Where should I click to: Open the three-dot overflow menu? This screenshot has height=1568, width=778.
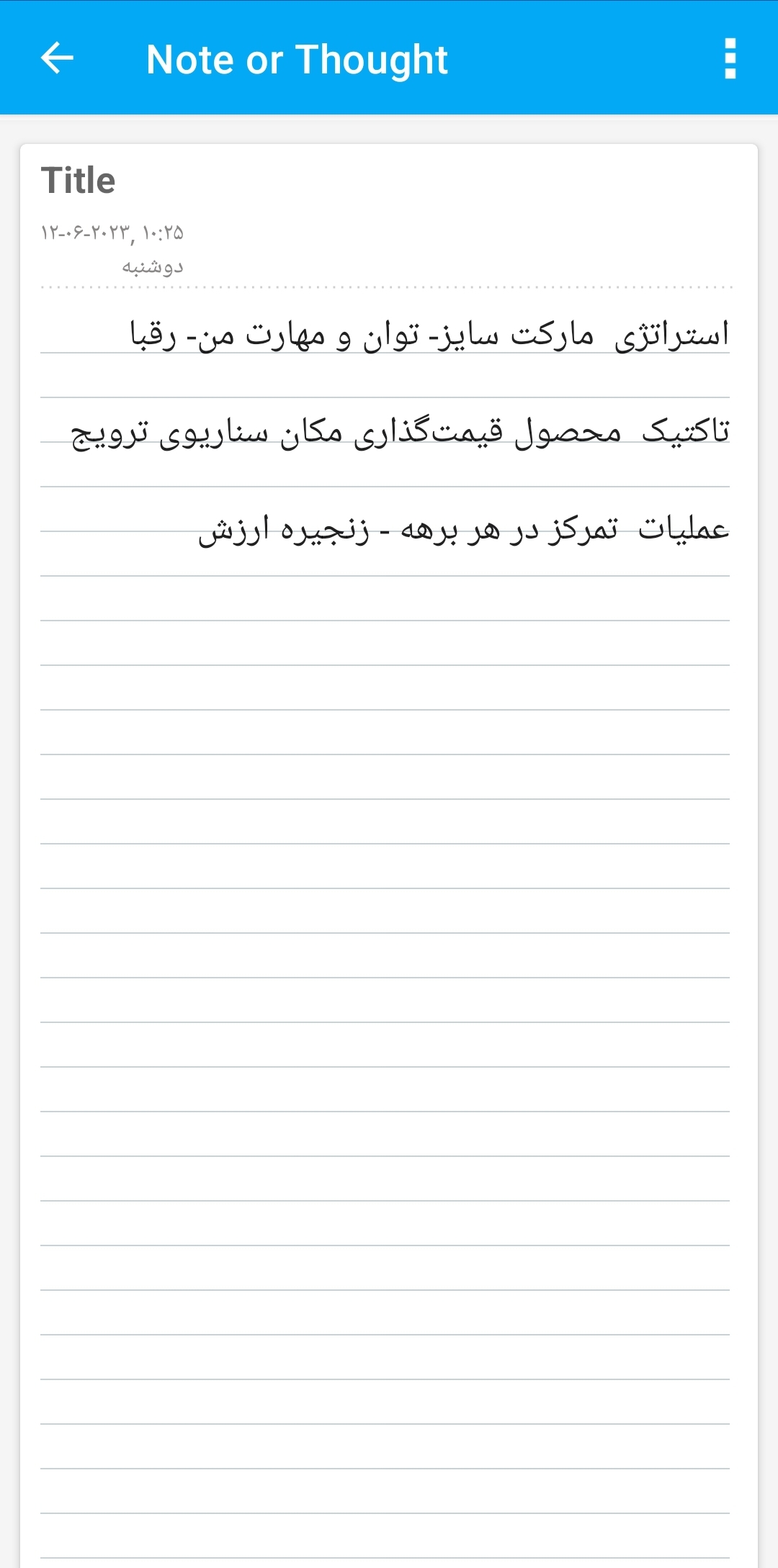[730, 58]
